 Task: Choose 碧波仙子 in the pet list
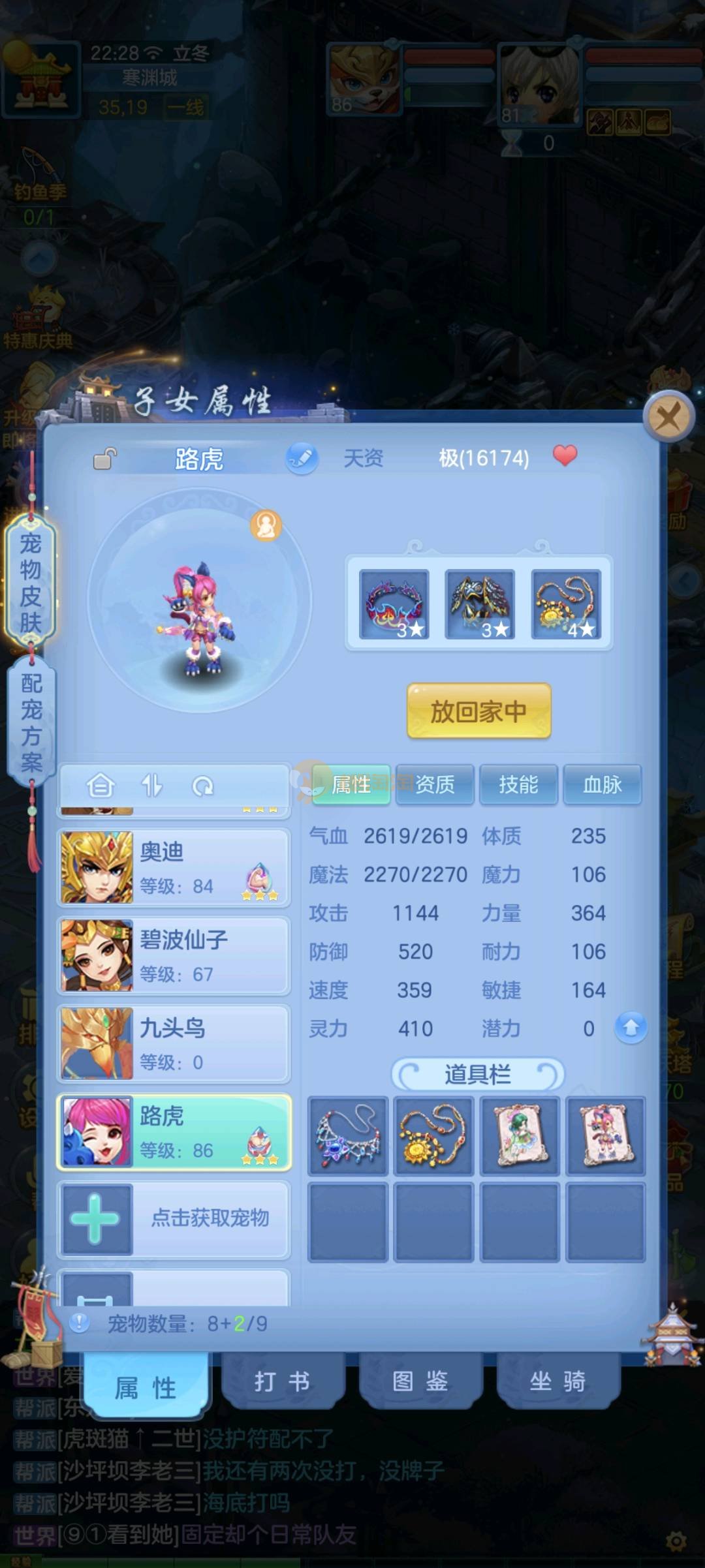[x=174, y=955]
